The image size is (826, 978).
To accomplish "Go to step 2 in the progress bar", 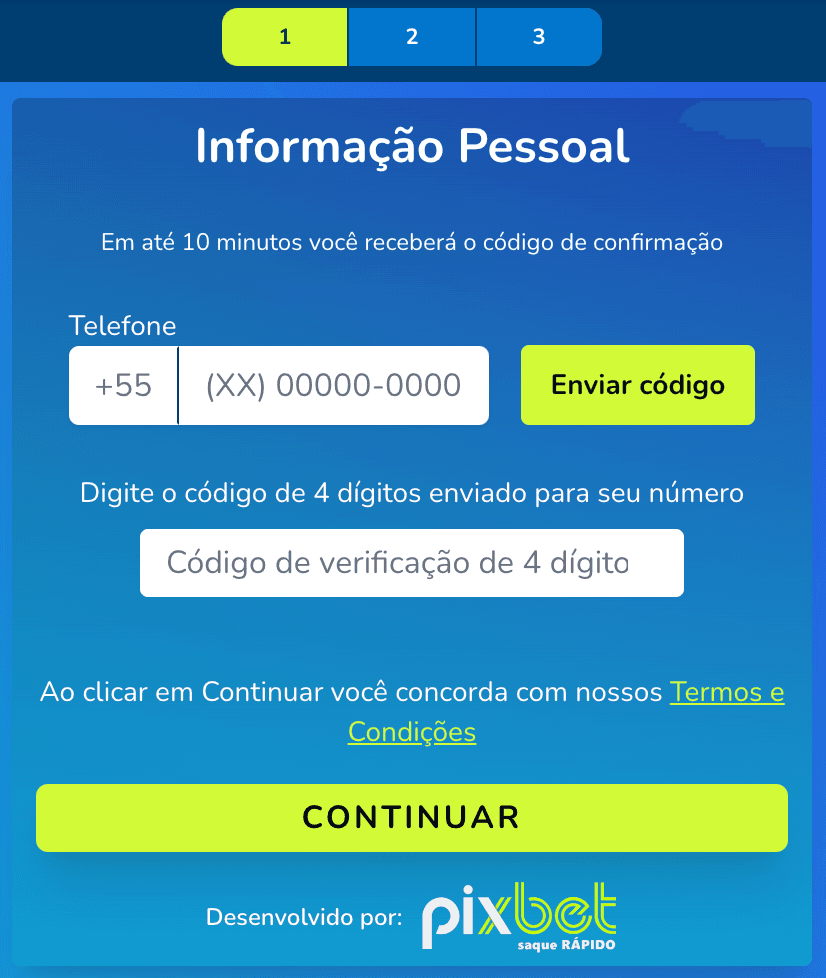I will pyautogui.click(x=412, y=37).
